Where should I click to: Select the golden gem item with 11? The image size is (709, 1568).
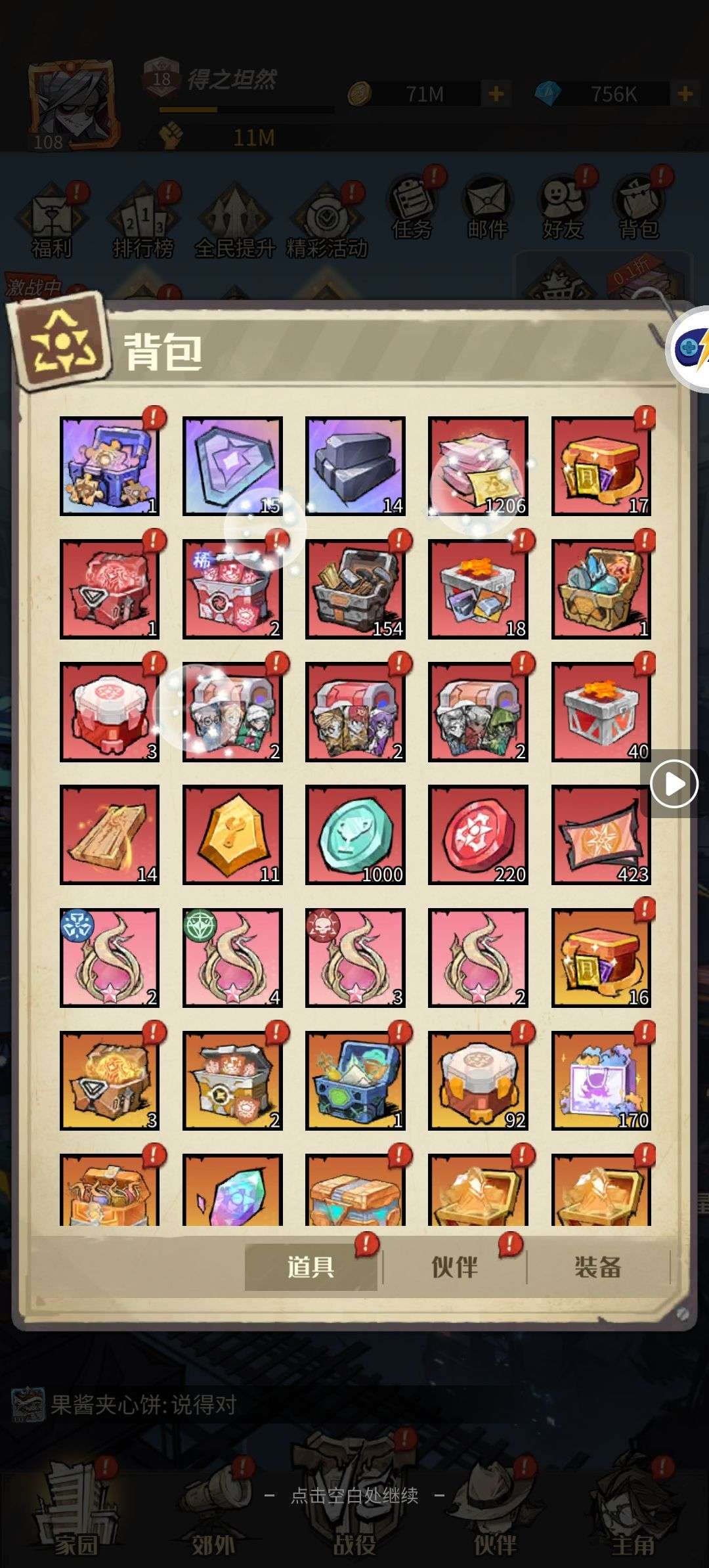tap(232, 835)
